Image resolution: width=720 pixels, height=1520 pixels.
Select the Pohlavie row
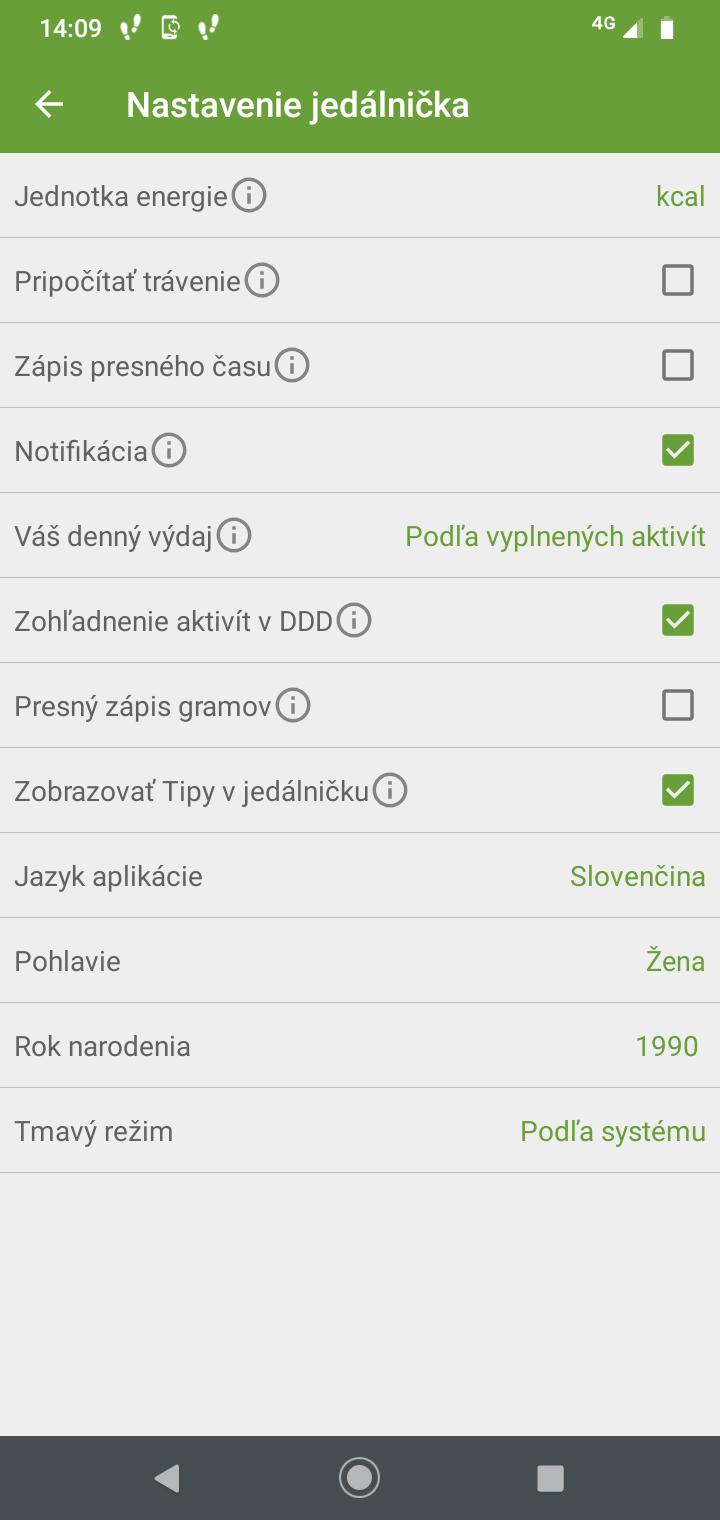pos(360,961)
